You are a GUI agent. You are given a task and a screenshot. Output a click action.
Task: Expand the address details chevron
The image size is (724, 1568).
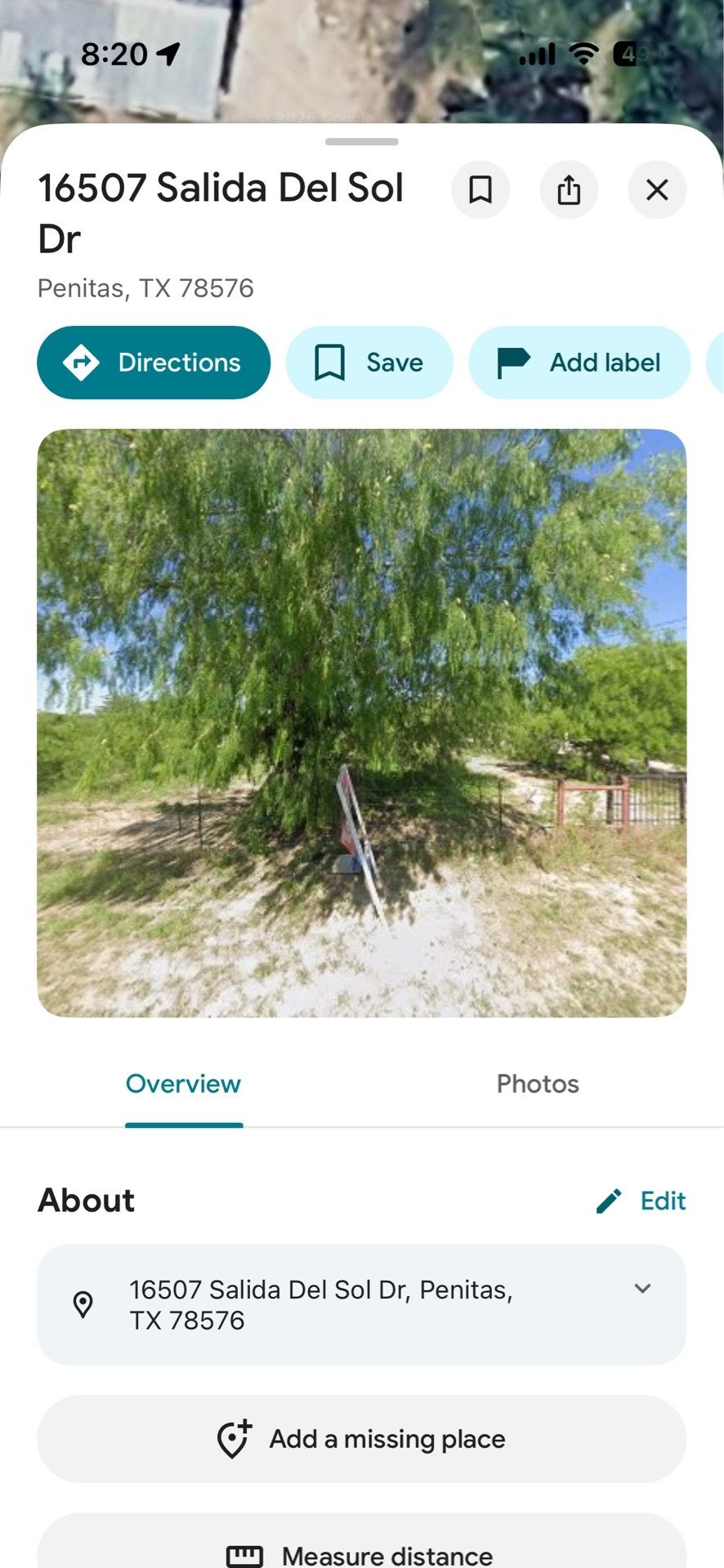pyautogui.click(x=643, y=1289)
